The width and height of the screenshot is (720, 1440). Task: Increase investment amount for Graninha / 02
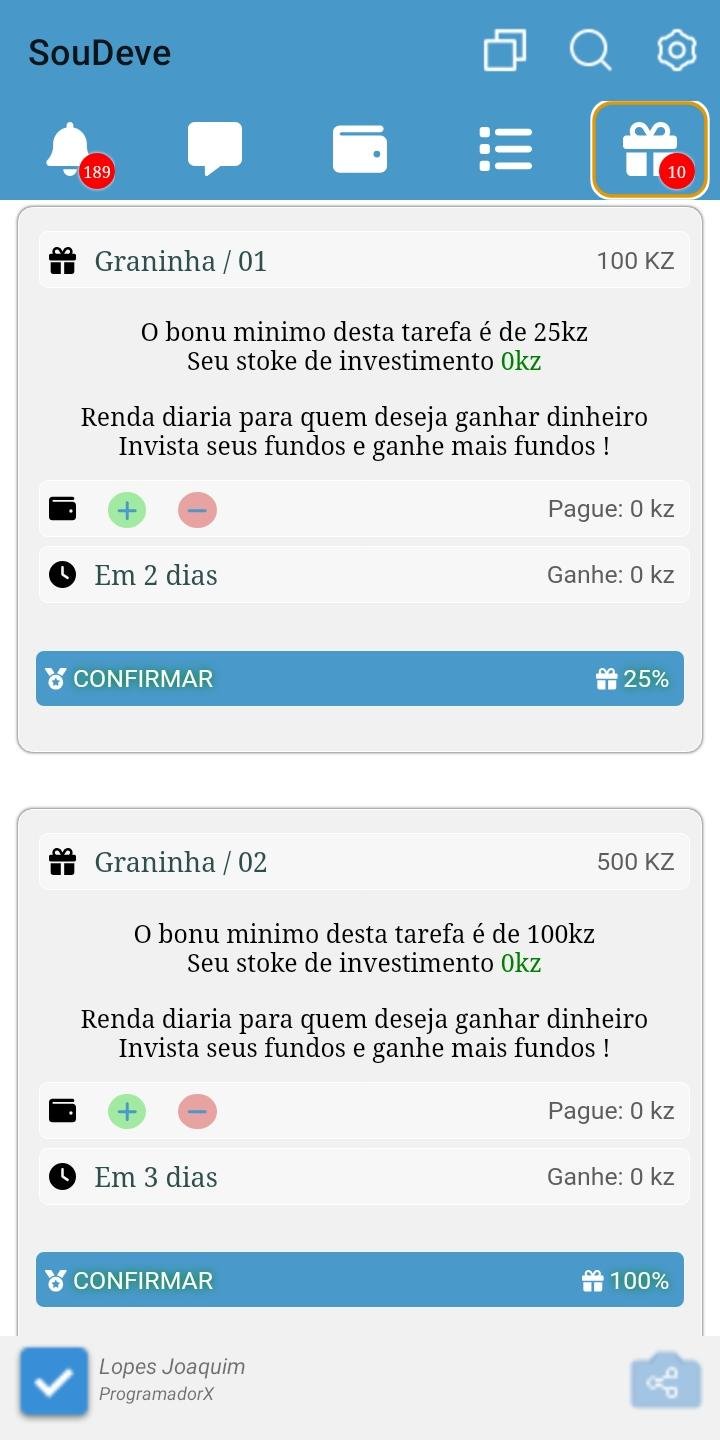(x=127, y=1111)
